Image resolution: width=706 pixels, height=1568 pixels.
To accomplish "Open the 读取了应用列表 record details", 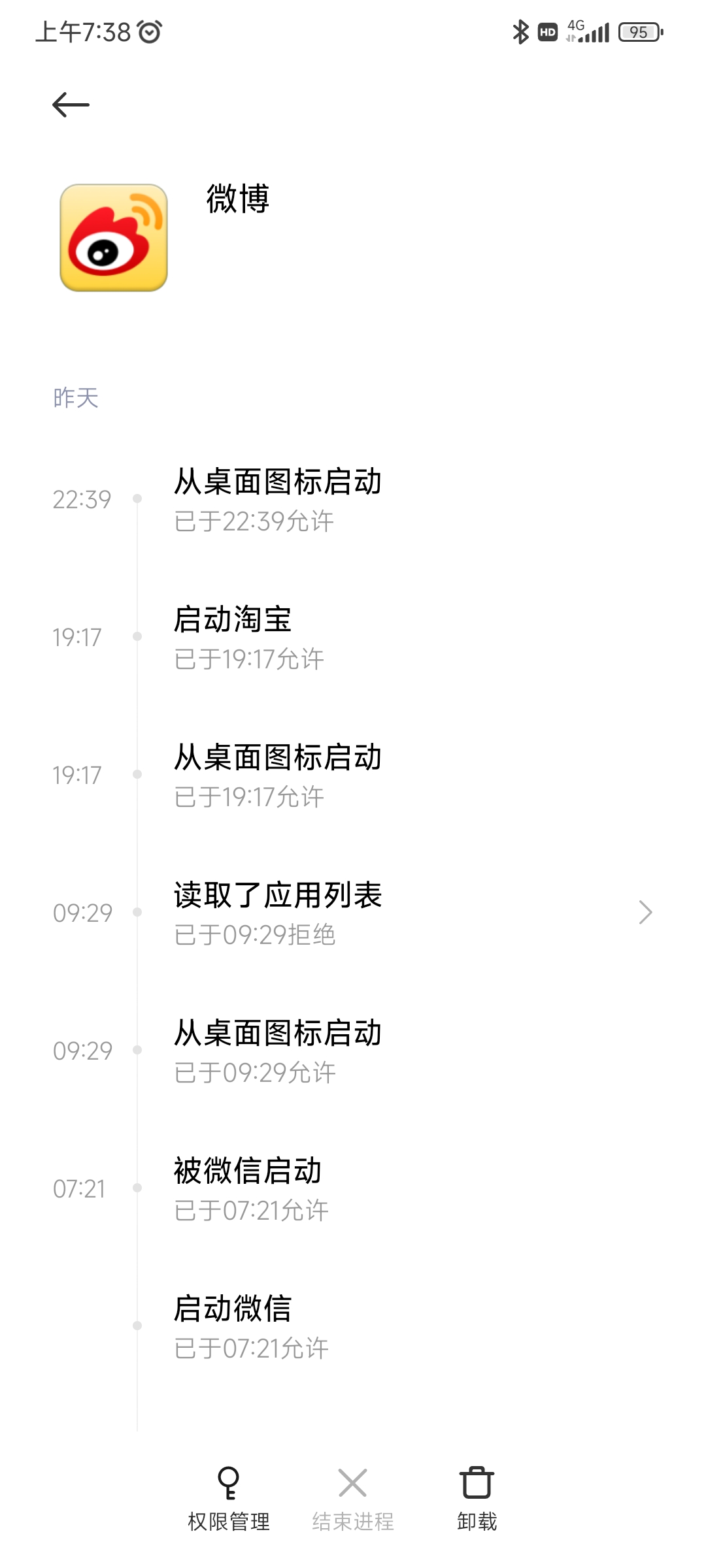I will [x=353, y=913].
